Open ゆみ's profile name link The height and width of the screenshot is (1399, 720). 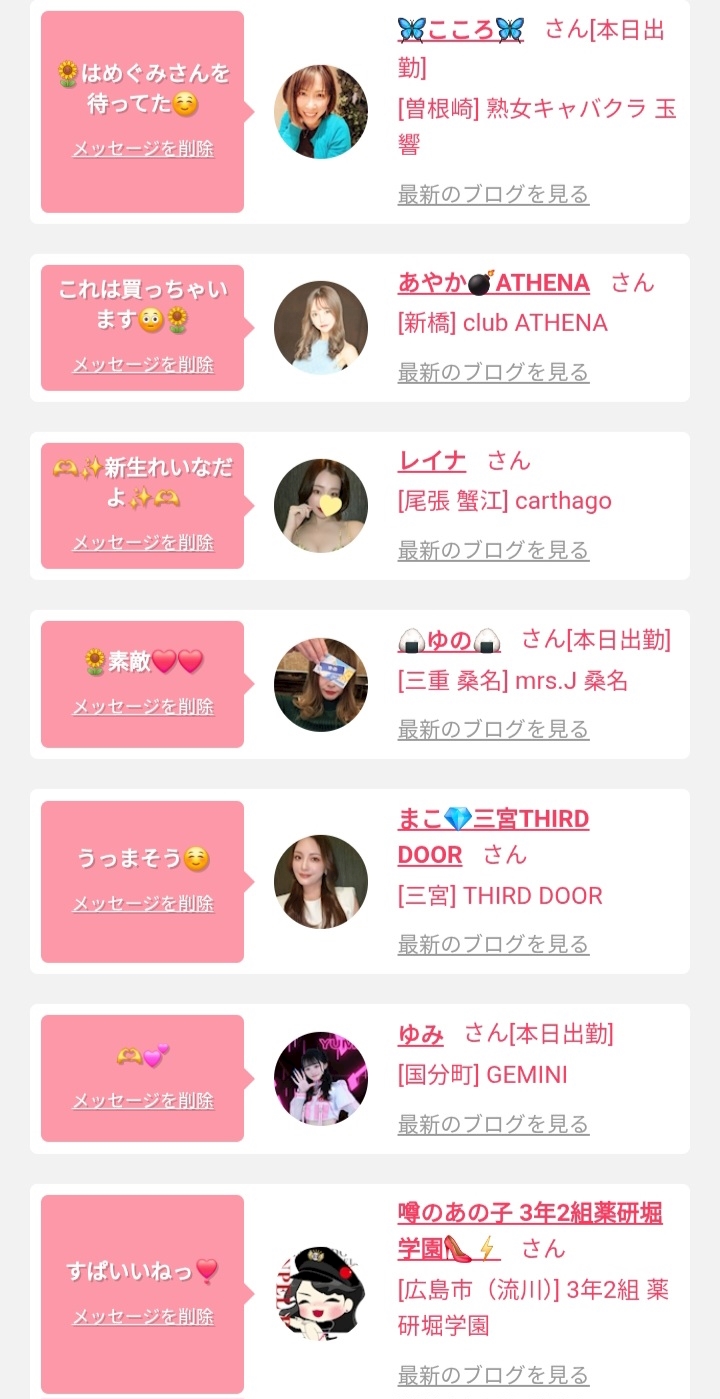click(x=421, y=1034)
